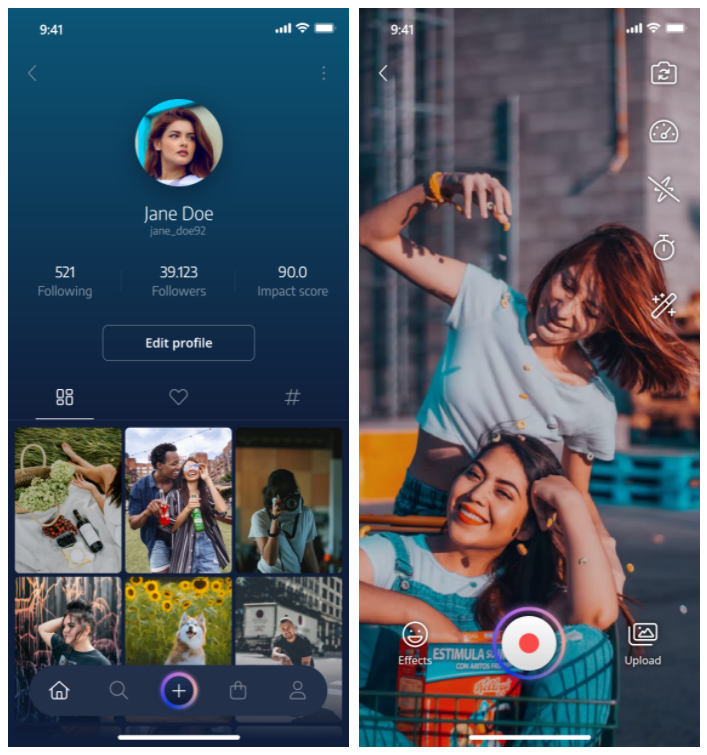Go to the home tab
Image resolution: width=707 pixels, height=755 pixels.
(x=60, y=690)
